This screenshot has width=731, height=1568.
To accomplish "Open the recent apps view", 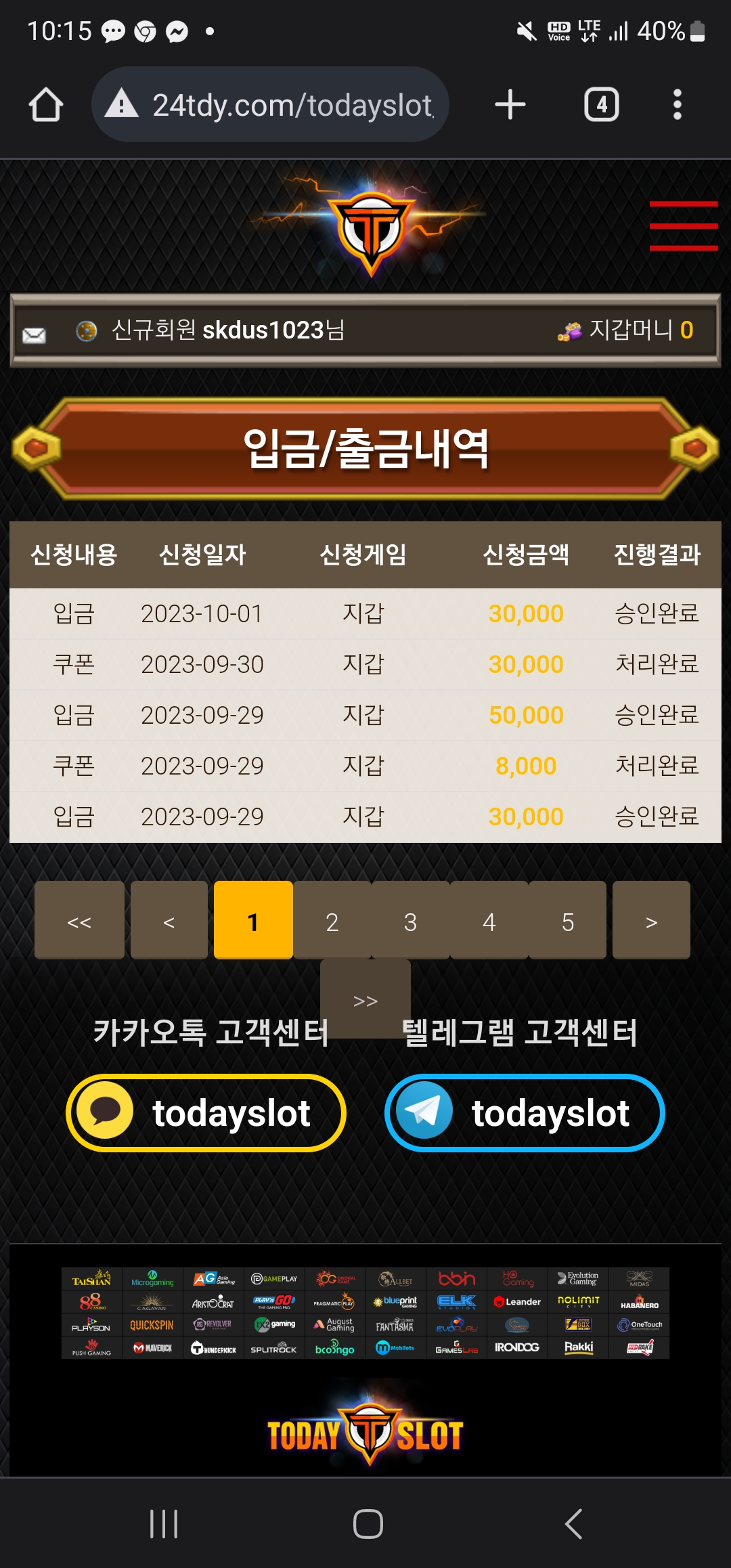I will tap(164, 1524).
